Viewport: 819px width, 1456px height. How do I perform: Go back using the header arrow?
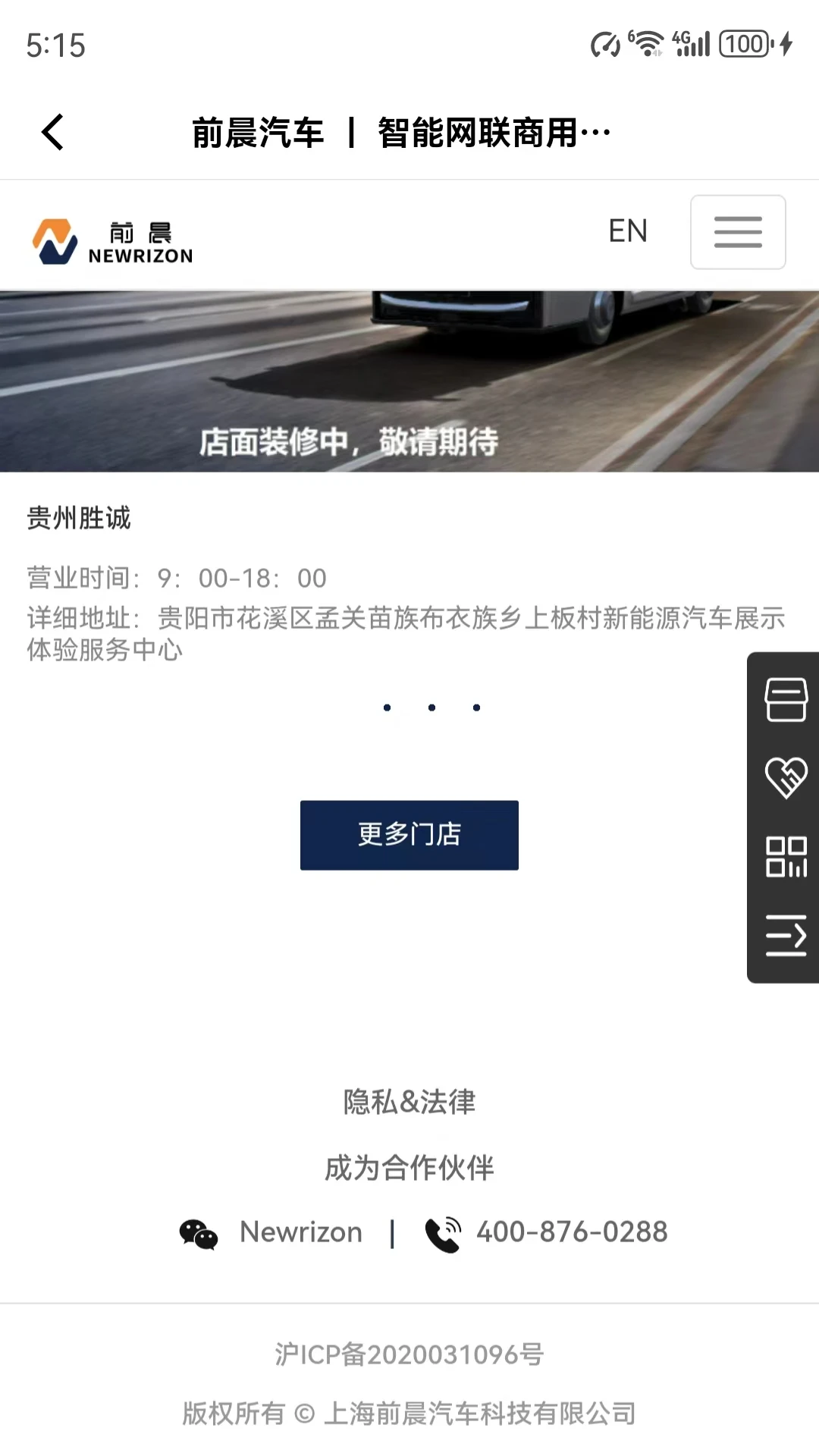tap(52, 133)
